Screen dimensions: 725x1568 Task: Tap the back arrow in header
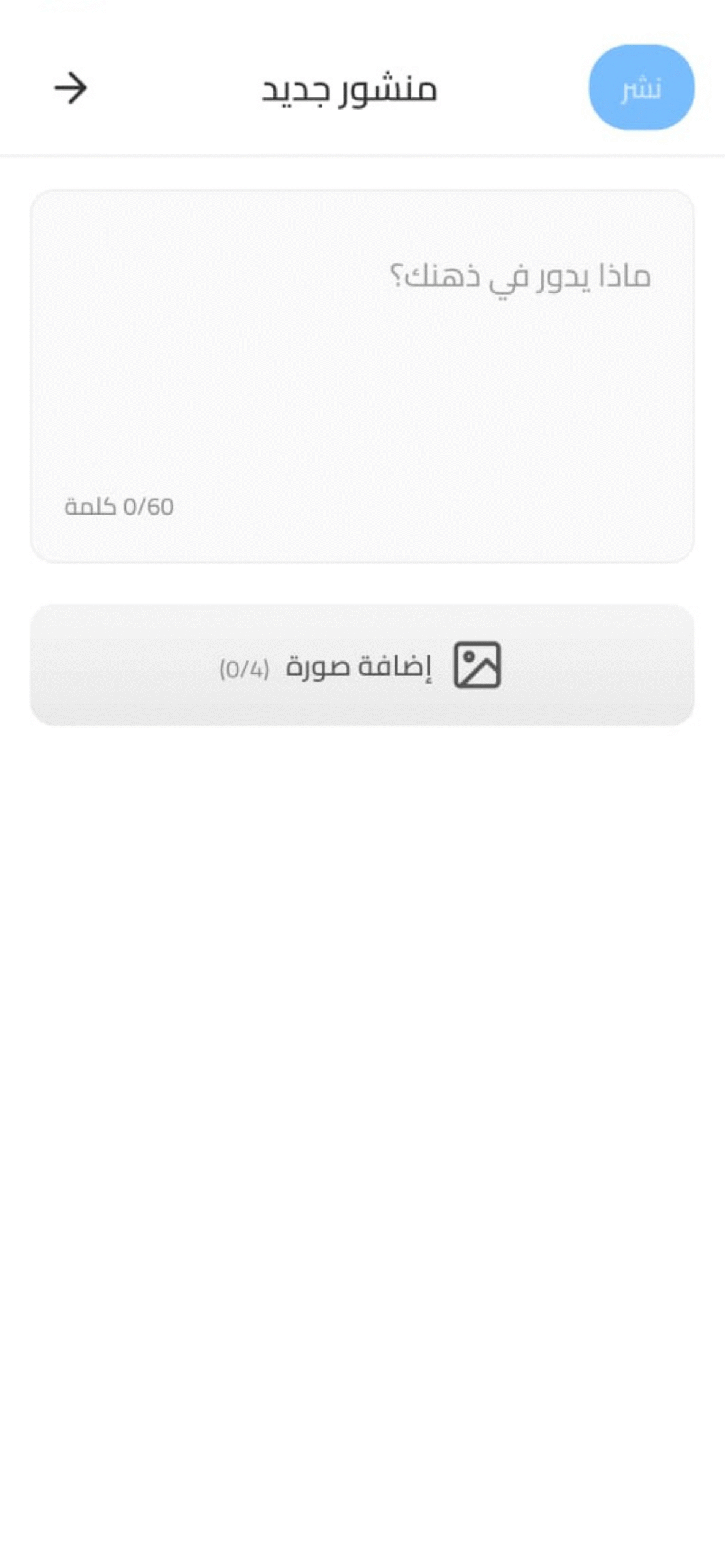(70, 88)
